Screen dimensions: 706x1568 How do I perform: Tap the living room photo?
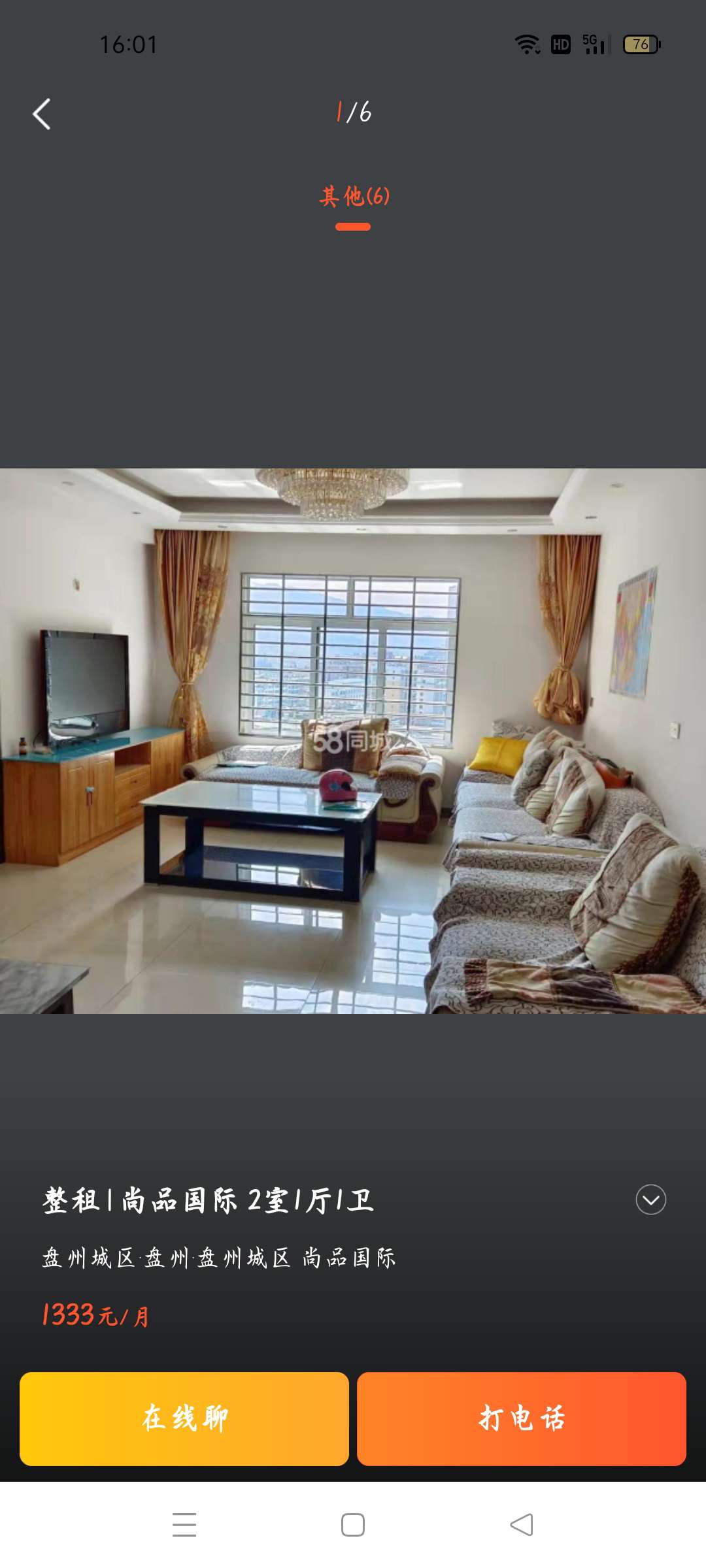coord(353,741)
